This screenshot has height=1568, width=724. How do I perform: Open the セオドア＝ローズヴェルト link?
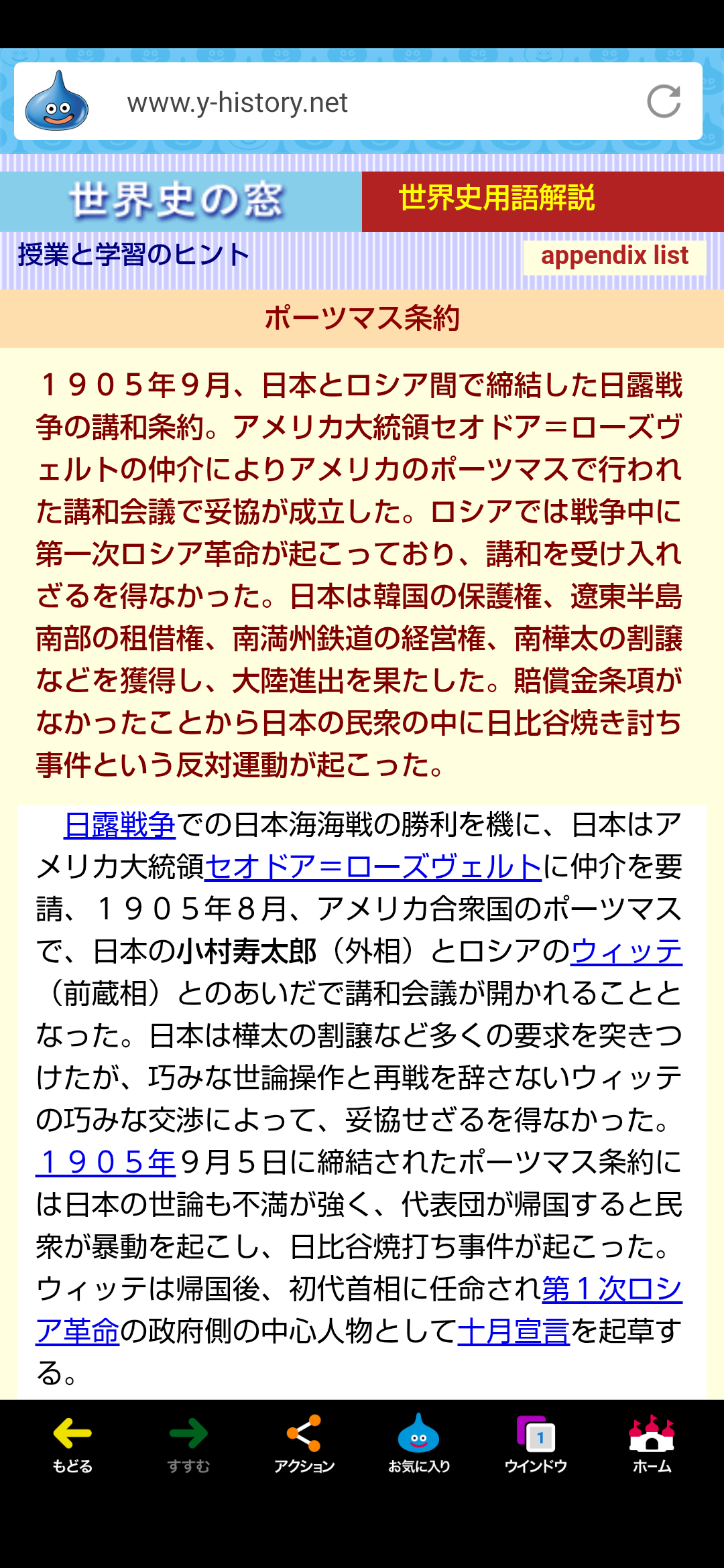click(x=373, y=867)
